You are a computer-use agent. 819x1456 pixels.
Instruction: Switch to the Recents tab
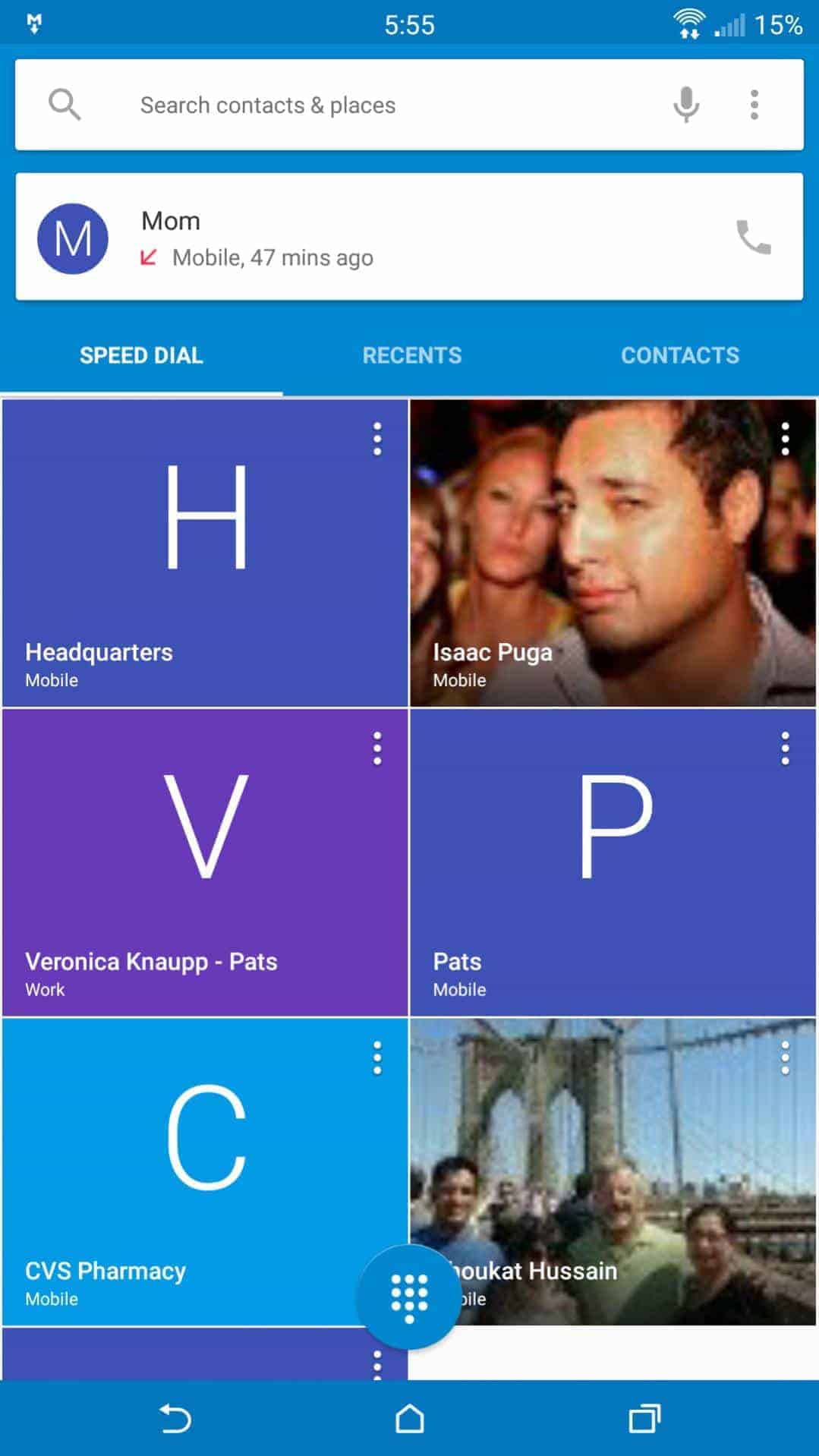click(x=411, y=355)
